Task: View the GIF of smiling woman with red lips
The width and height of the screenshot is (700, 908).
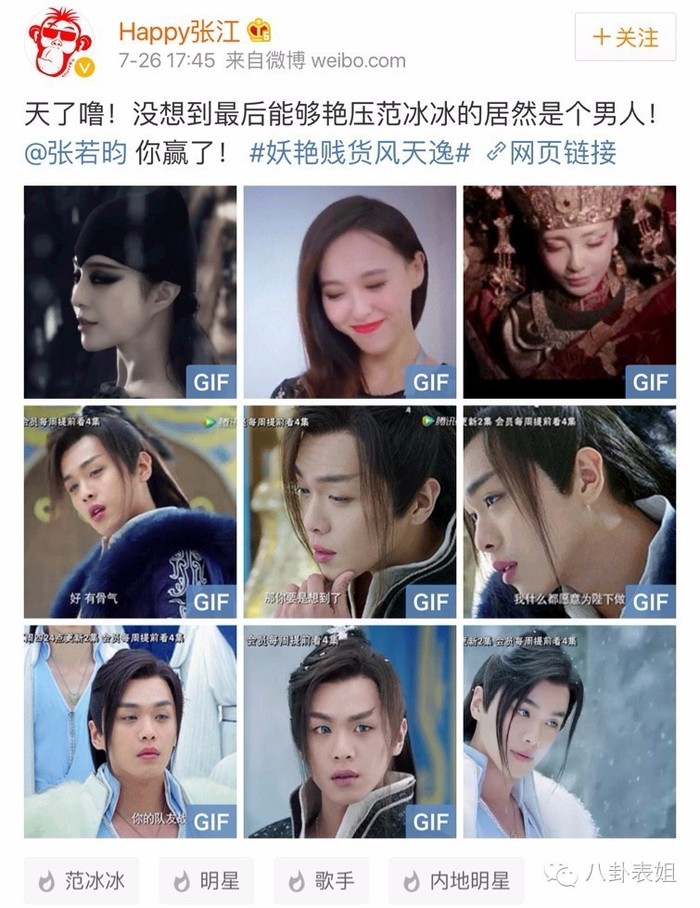Action: [x=349, y=292]
